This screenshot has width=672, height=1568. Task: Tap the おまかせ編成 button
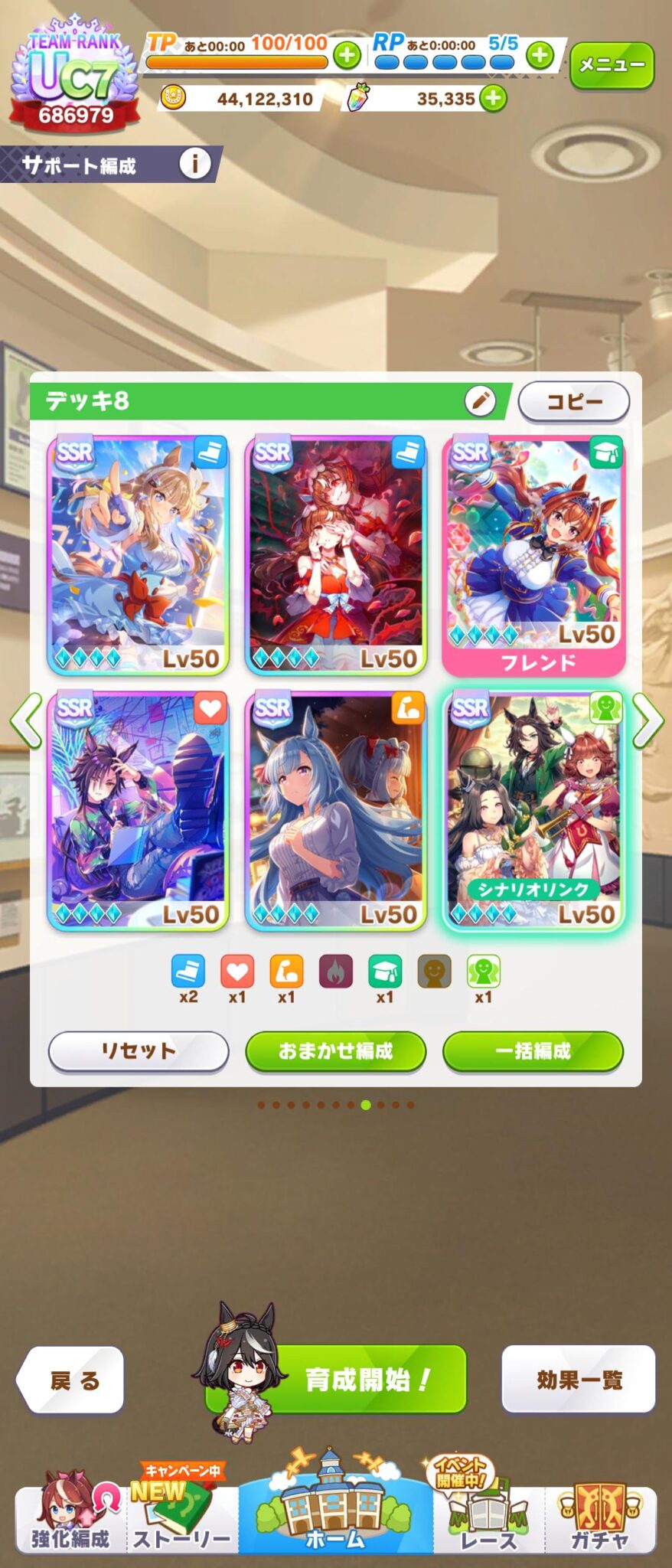[x=335, y=1051]
